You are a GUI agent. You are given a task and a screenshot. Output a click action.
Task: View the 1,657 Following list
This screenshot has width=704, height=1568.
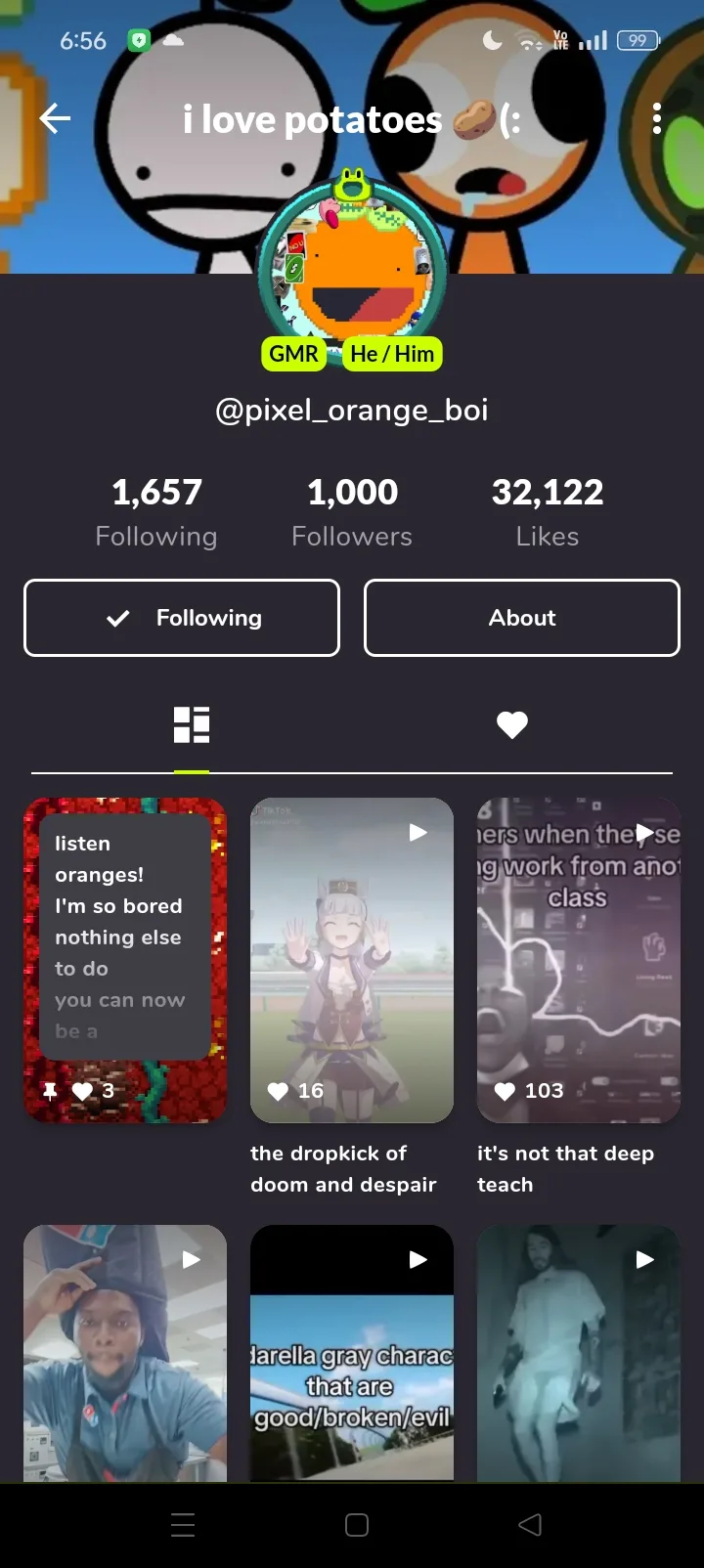(156, 512)
